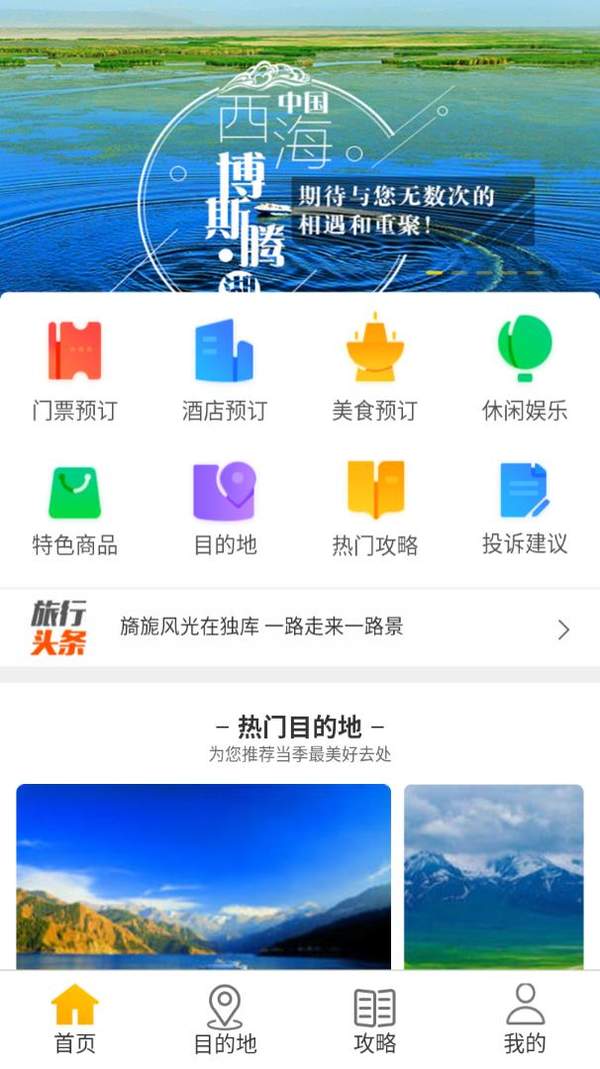Open the snowy mountain destination card
The width and height of the screenshot is (600, 1069).
(493, 876)
